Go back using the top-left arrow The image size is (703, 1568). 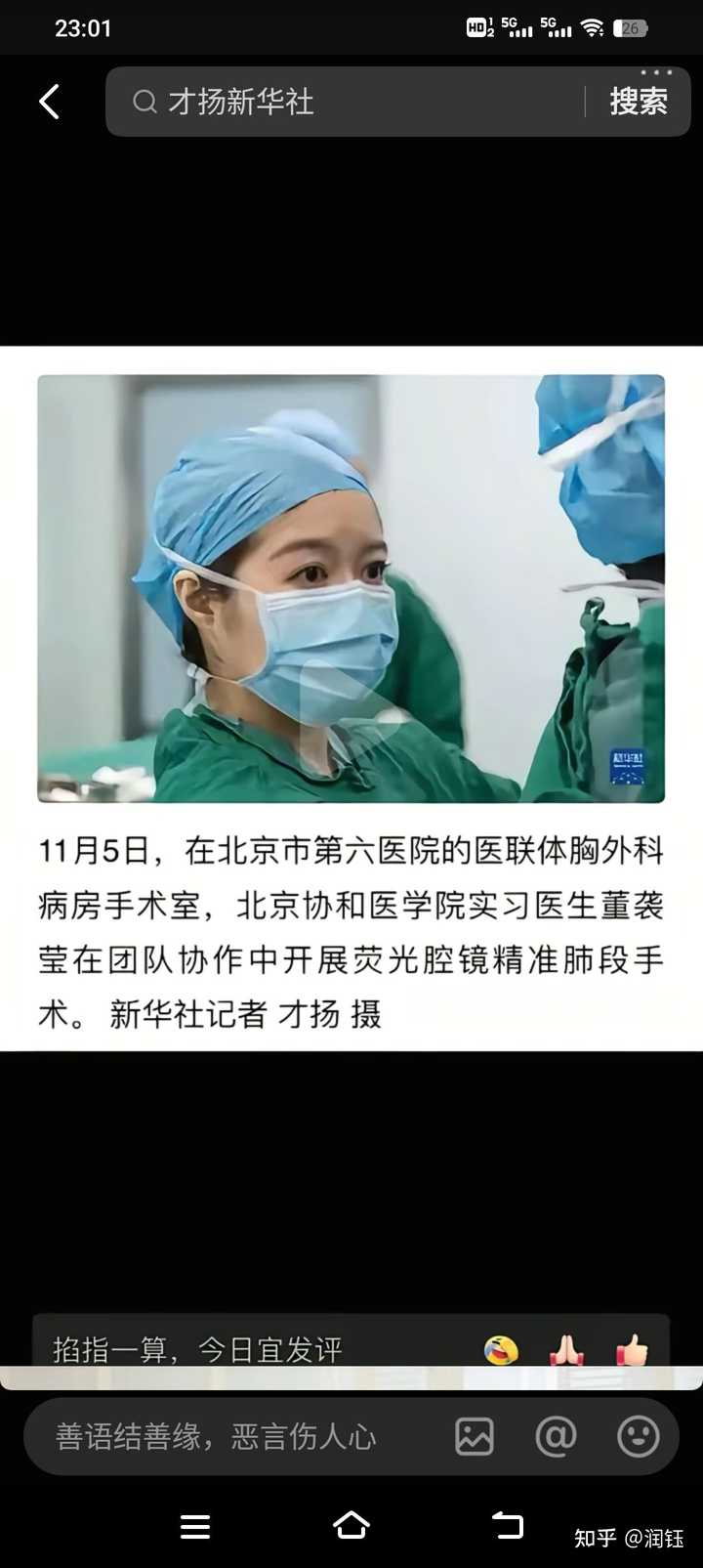49,102
